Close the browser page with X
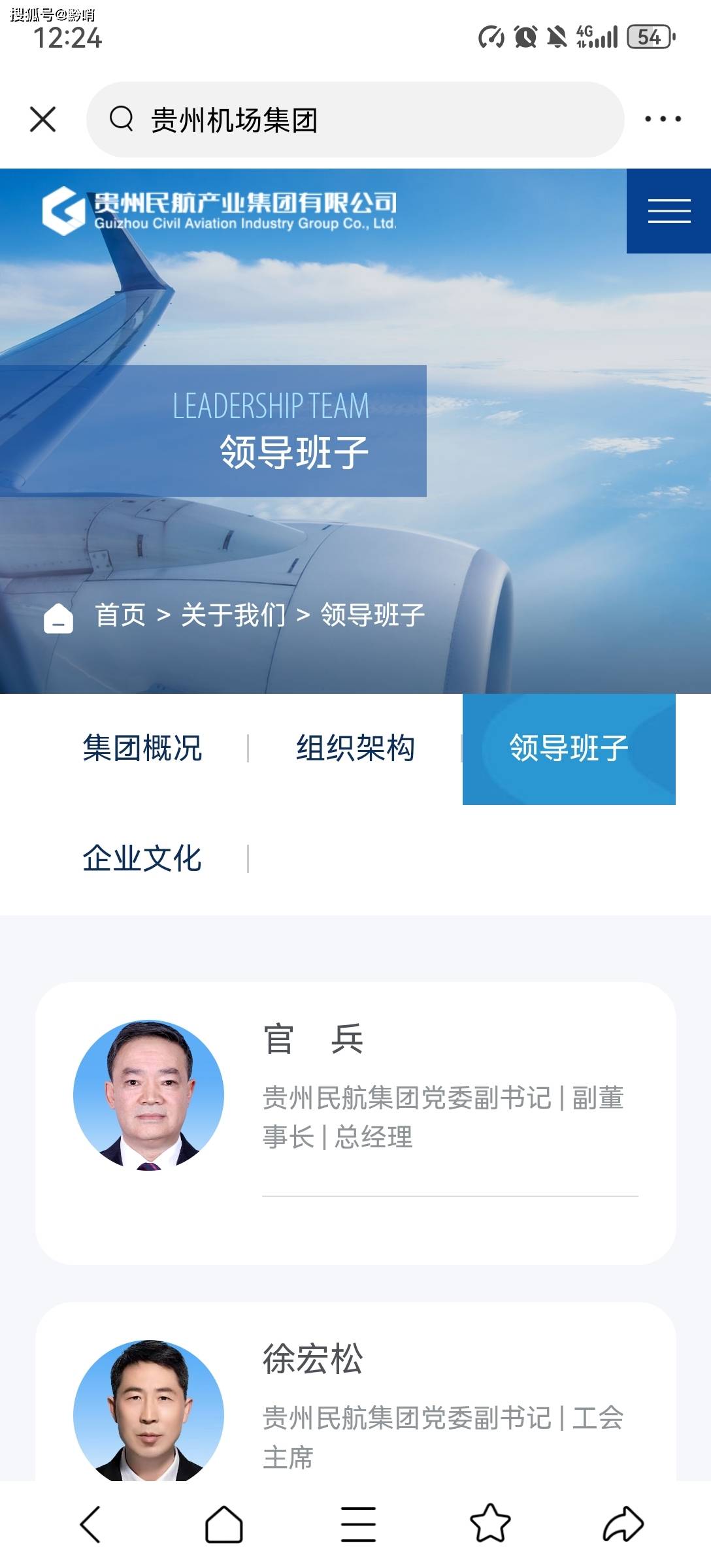The height and width of the screenshot is (1568, 711). click(43, 120)
